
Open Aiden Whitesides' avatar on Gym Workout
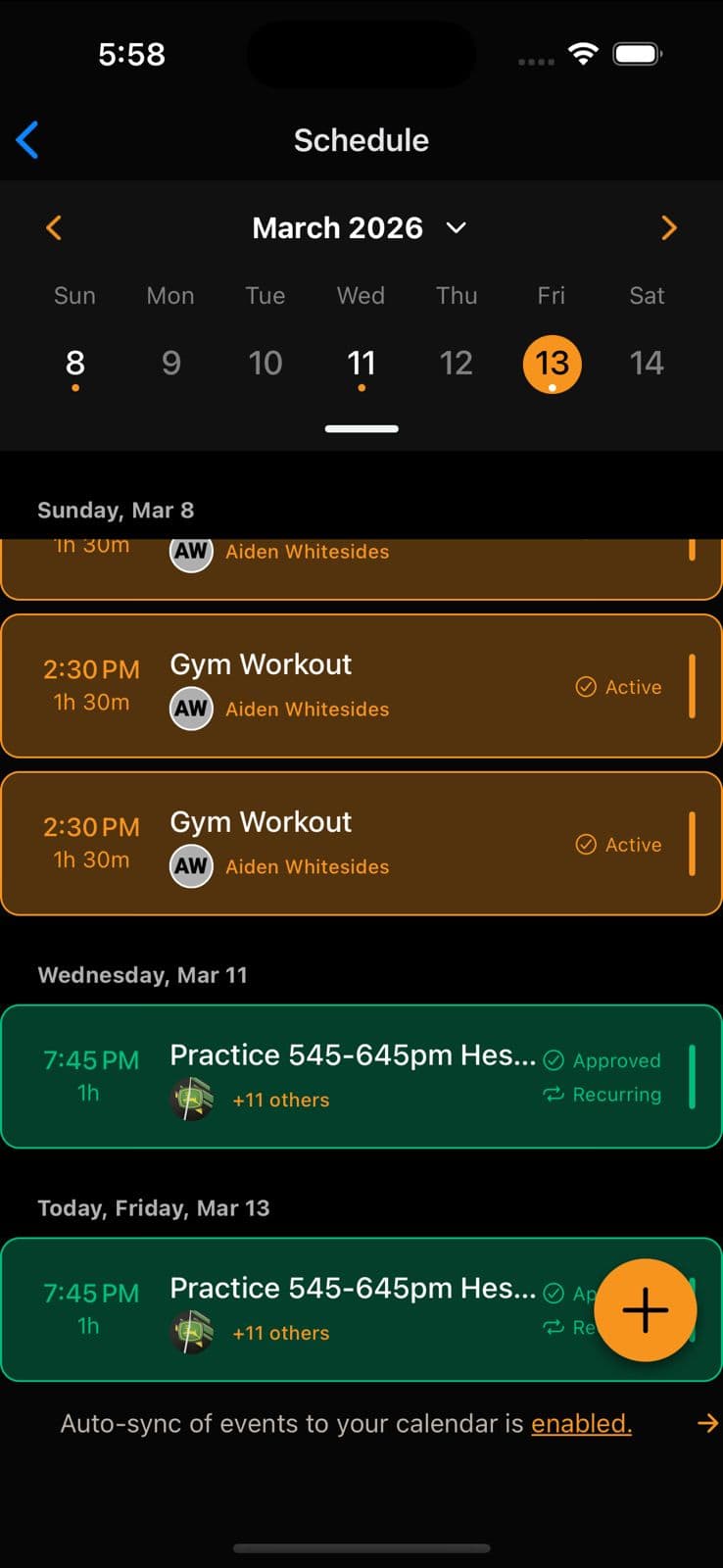click(x=191, y=709)
